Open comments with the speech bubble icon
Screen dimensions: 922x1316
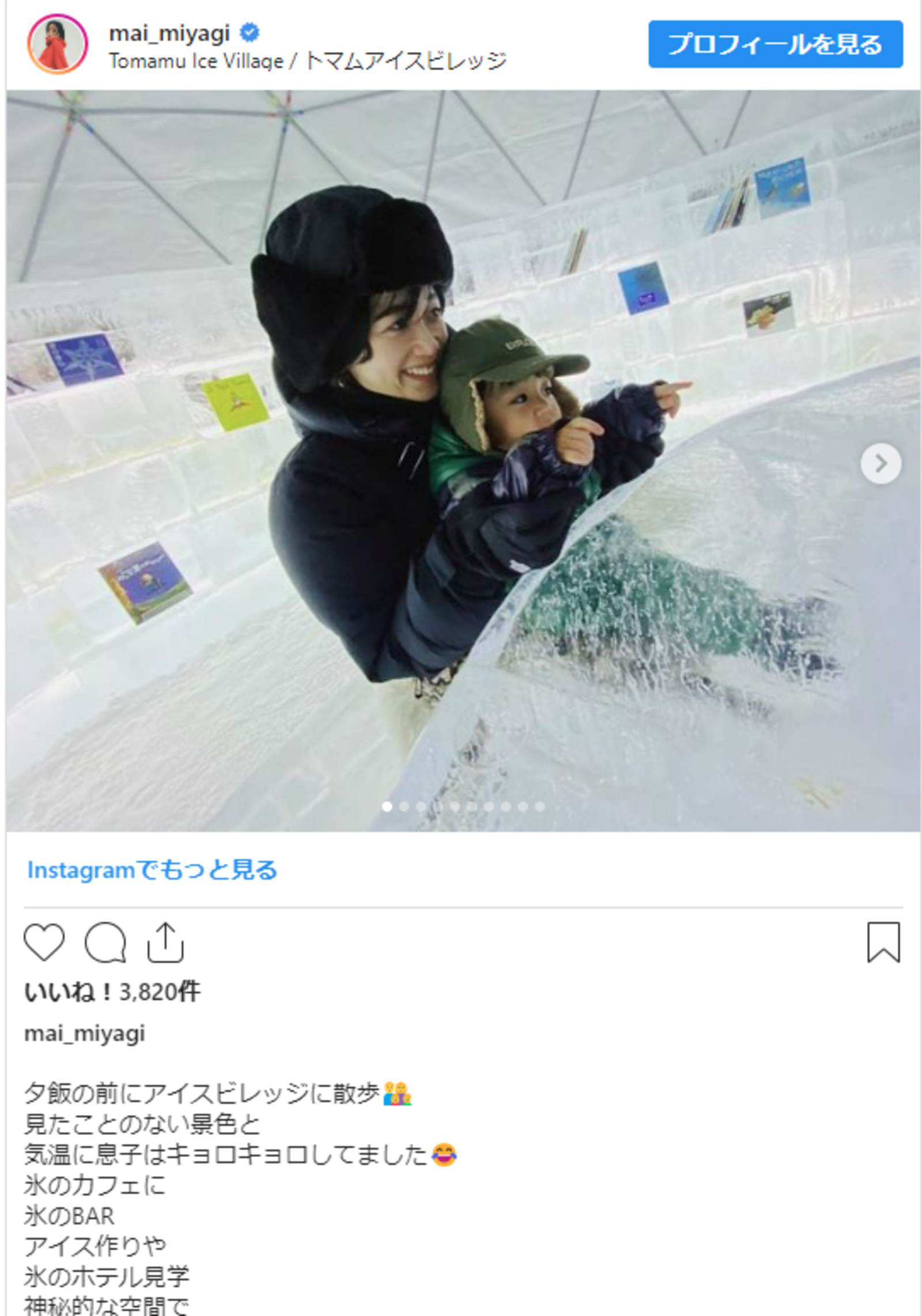(105, 942)
